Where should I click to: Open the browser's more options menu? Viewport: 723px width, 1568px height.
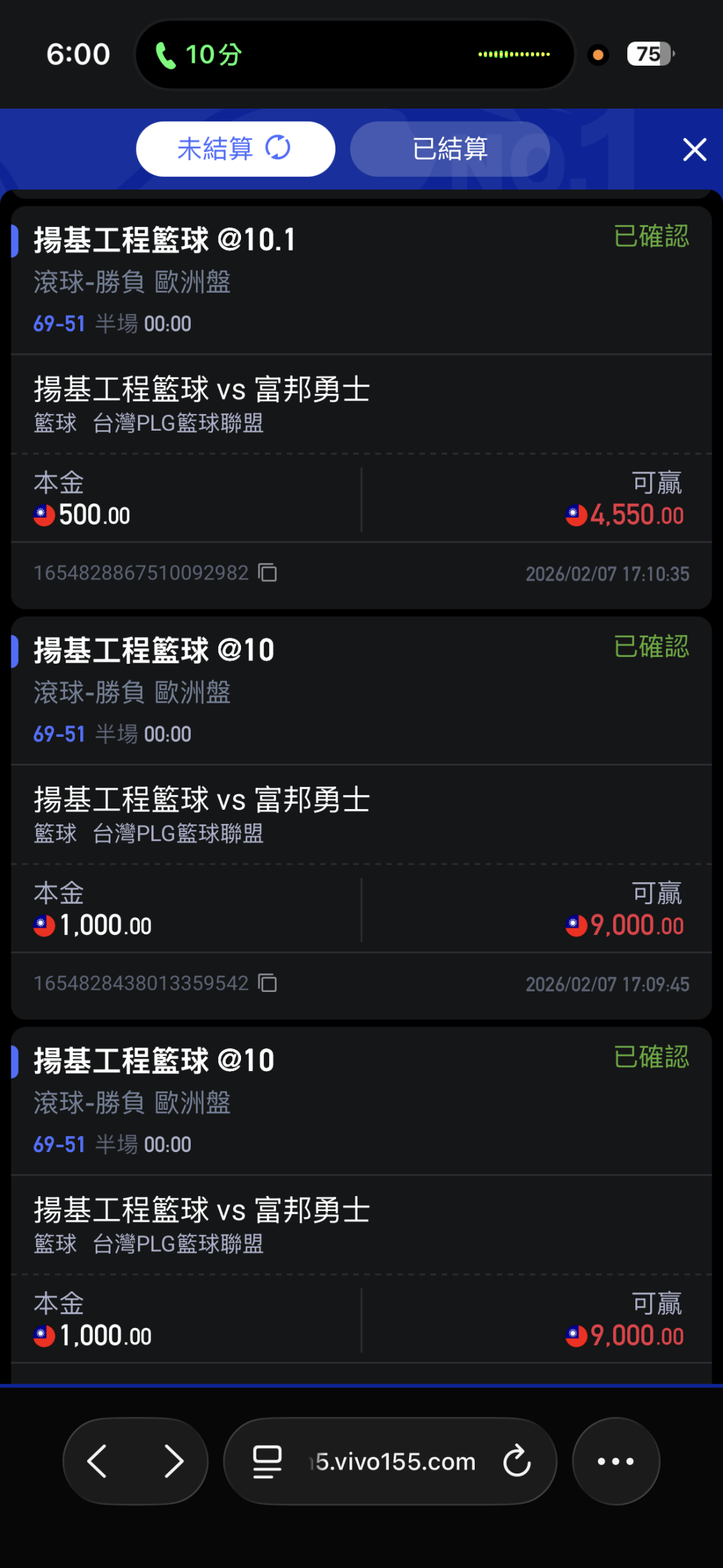[615, 1461]
